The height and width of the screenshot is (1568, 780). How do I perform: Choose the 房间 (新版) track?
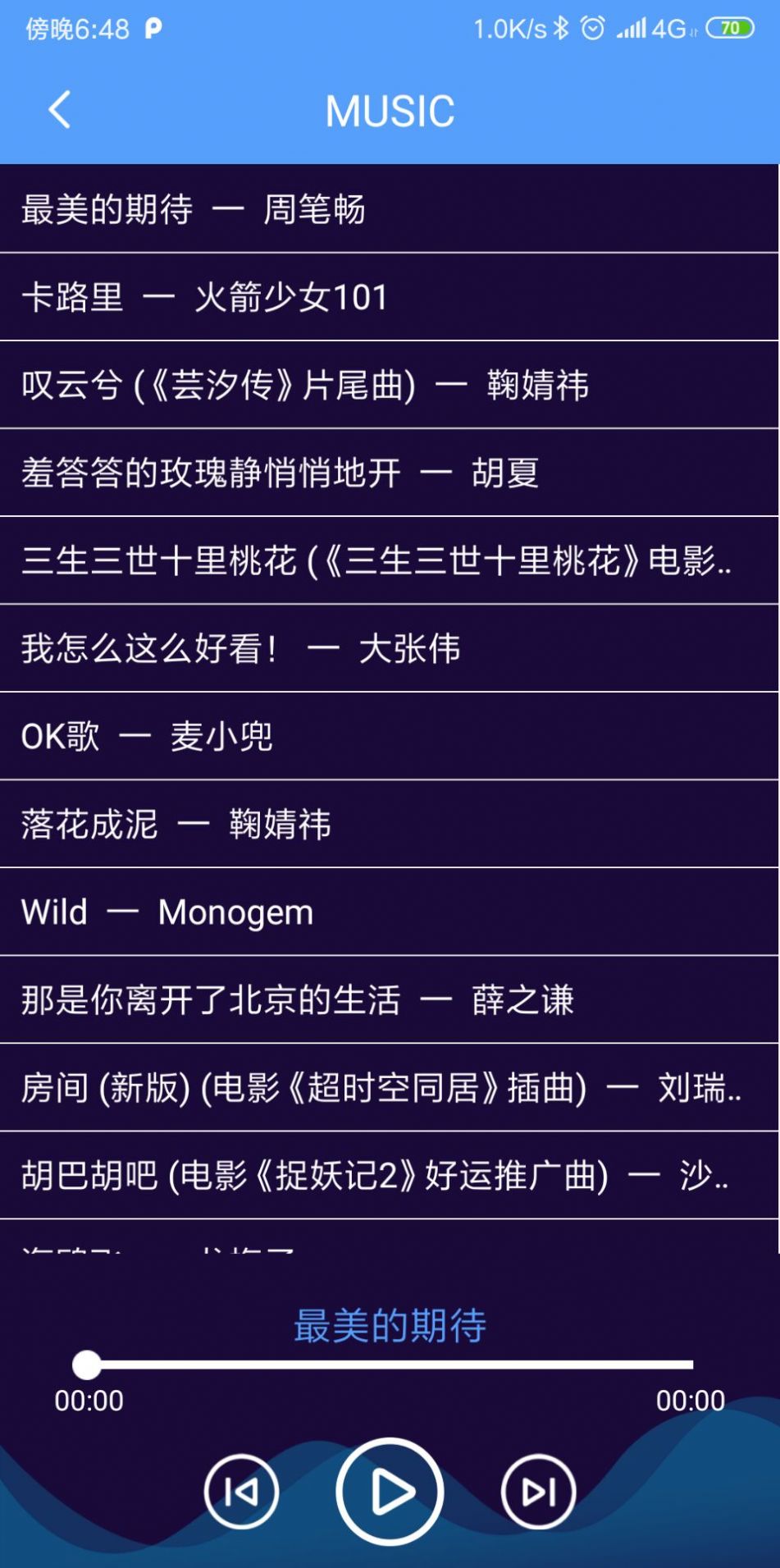[389, 1087]
